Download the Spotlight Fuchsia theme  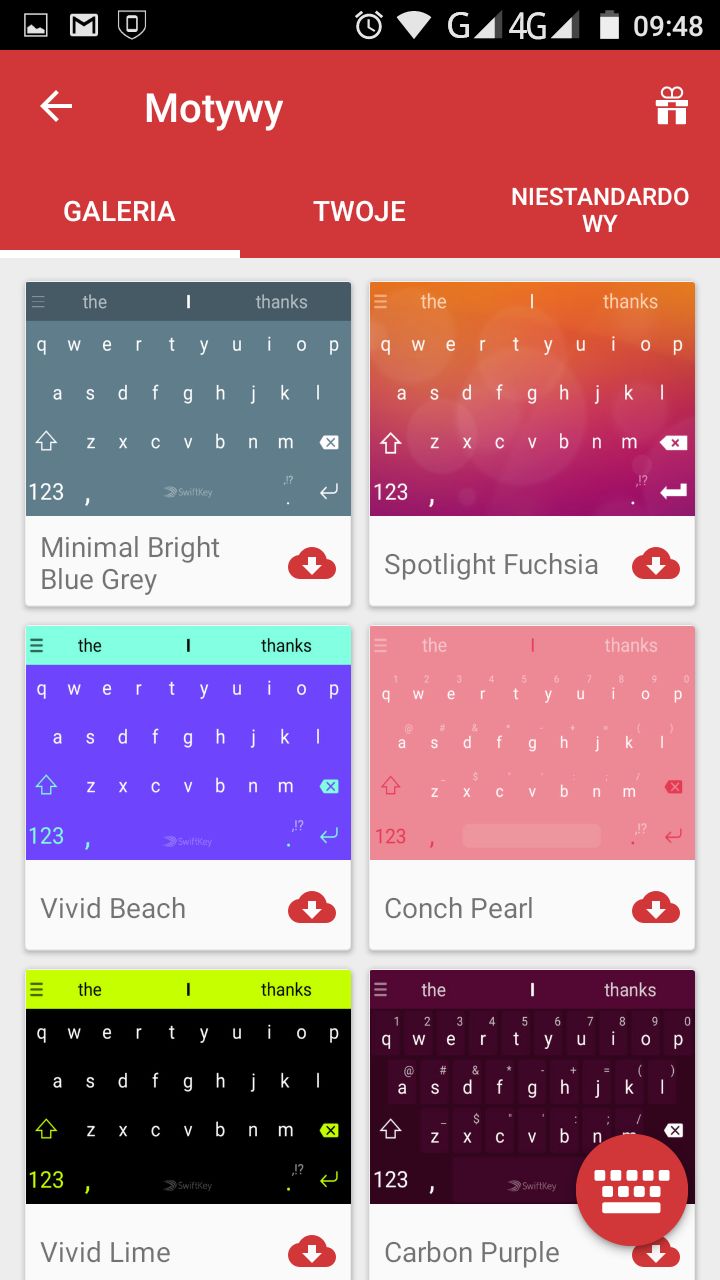pos(656,565)
